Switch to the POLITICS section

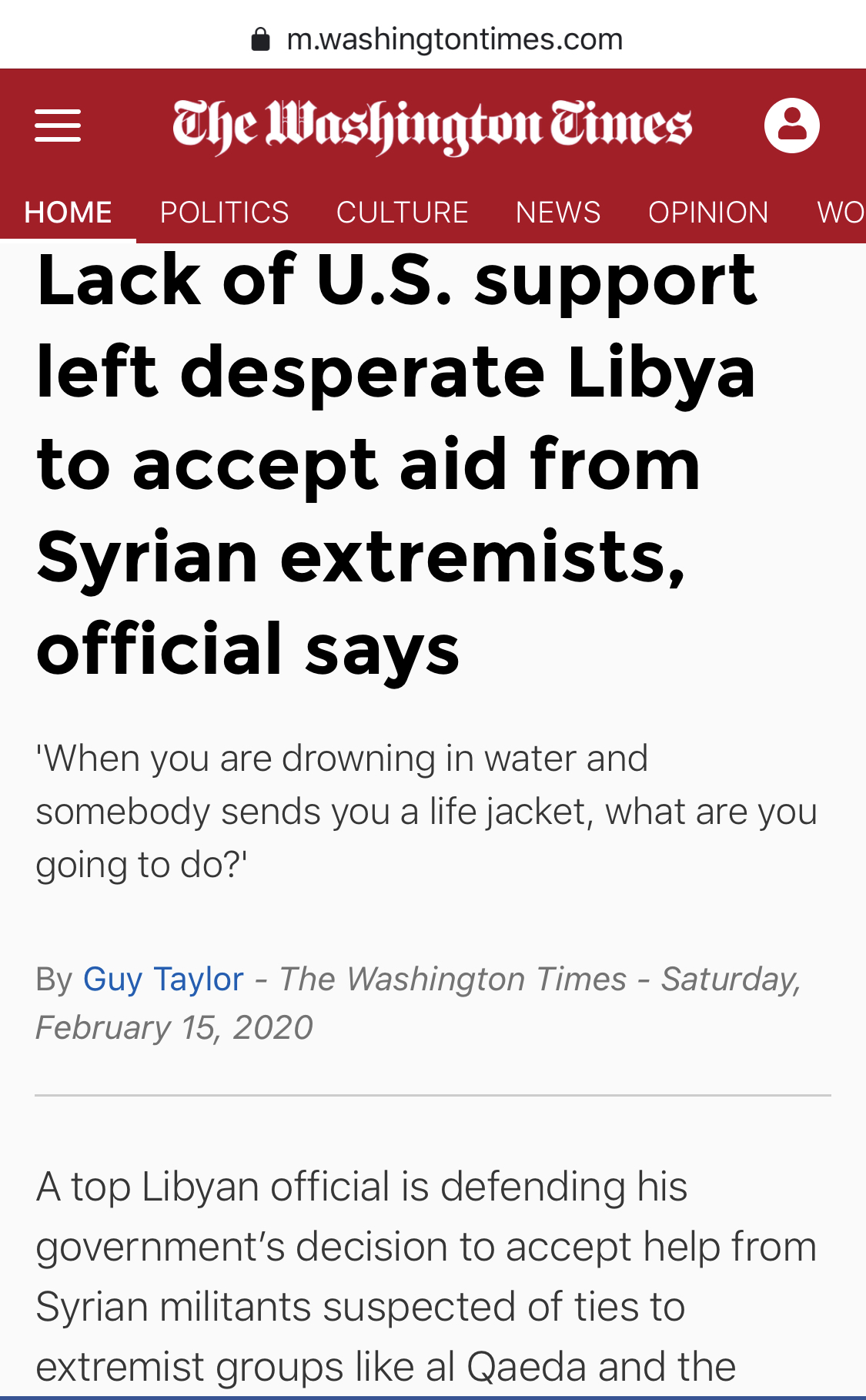224,213
